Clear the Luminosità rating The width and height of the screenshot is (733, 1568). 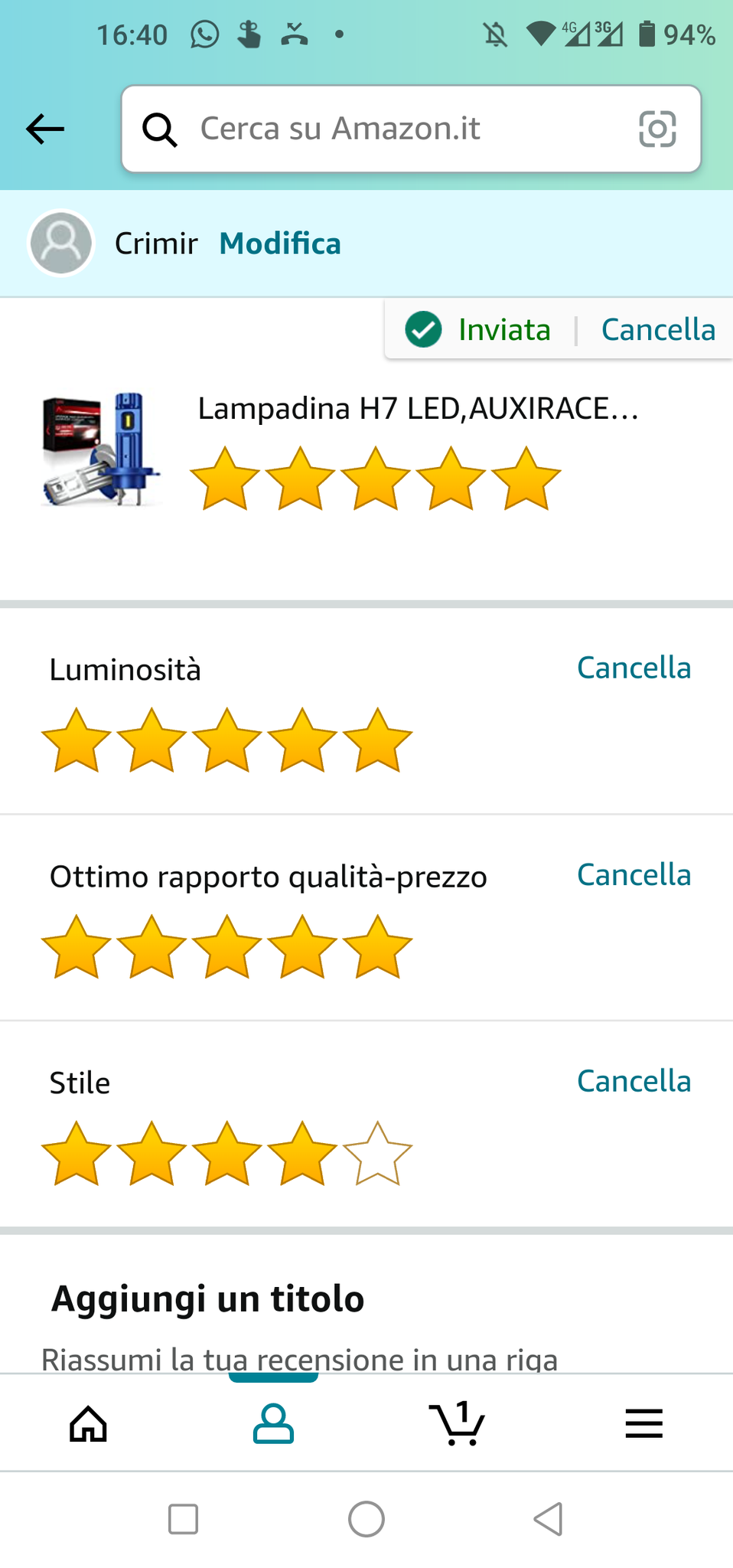click(x=634, y=668)
